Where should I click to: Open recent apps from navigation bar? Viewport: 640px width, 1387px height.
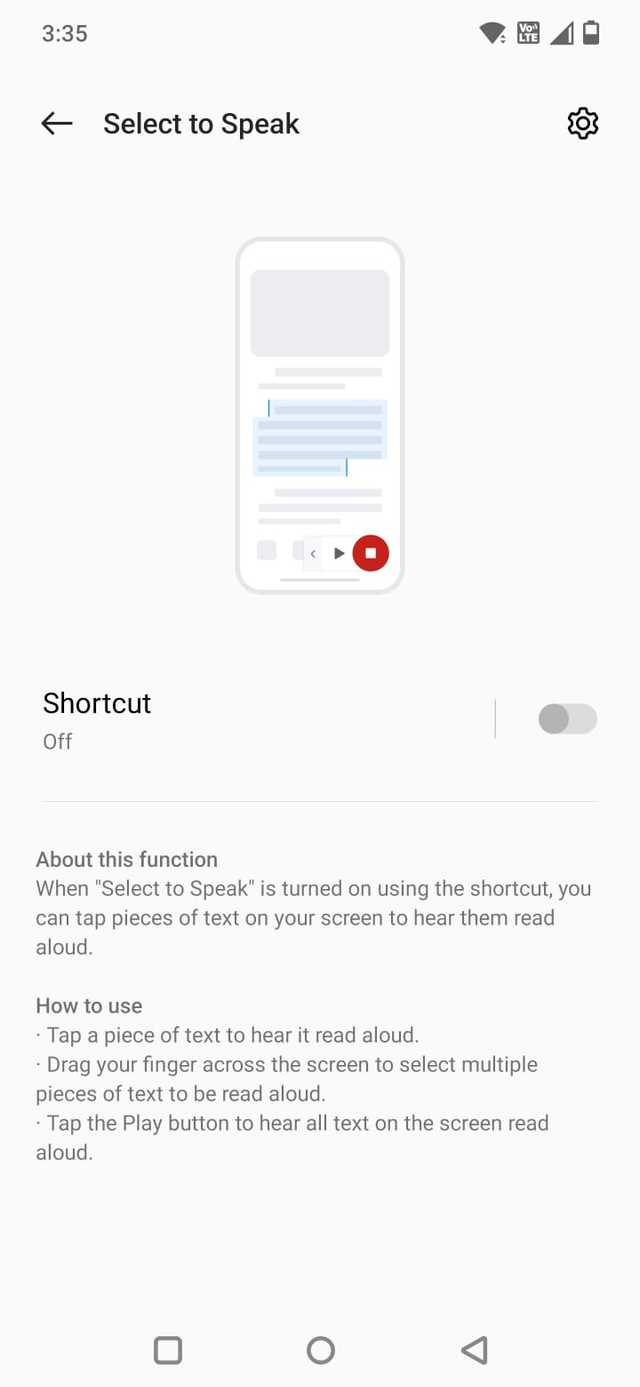pyautogui.click(x=168, y=1350)
